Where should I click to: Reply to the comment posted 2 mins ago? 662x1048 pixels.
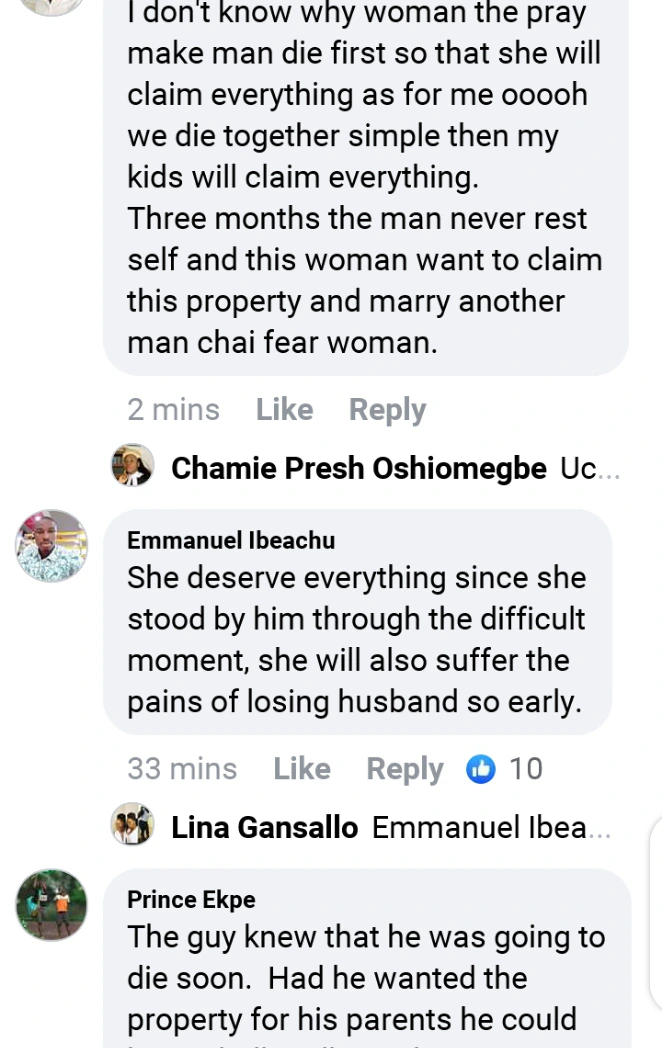[x=387, y=410]
